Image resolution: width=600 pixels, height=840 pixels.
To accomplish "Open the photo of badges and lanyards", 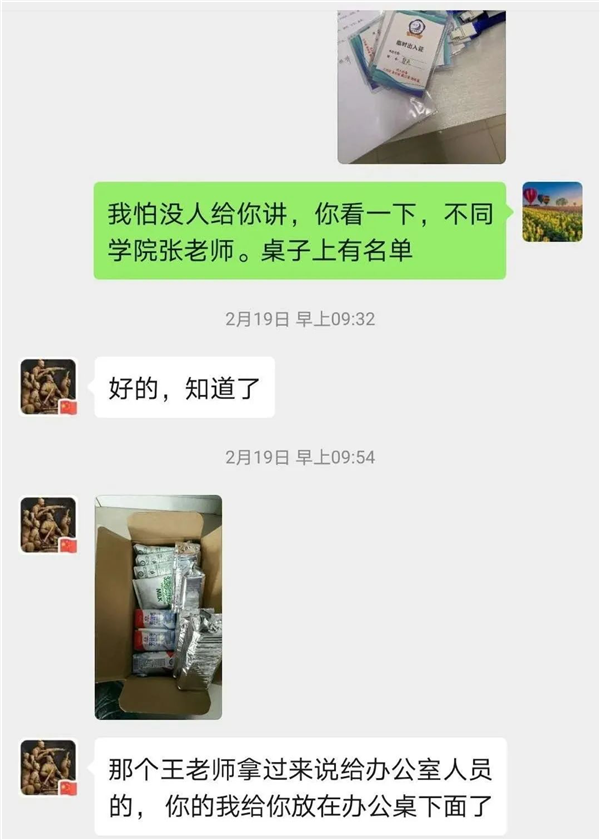I will [421, 86].
